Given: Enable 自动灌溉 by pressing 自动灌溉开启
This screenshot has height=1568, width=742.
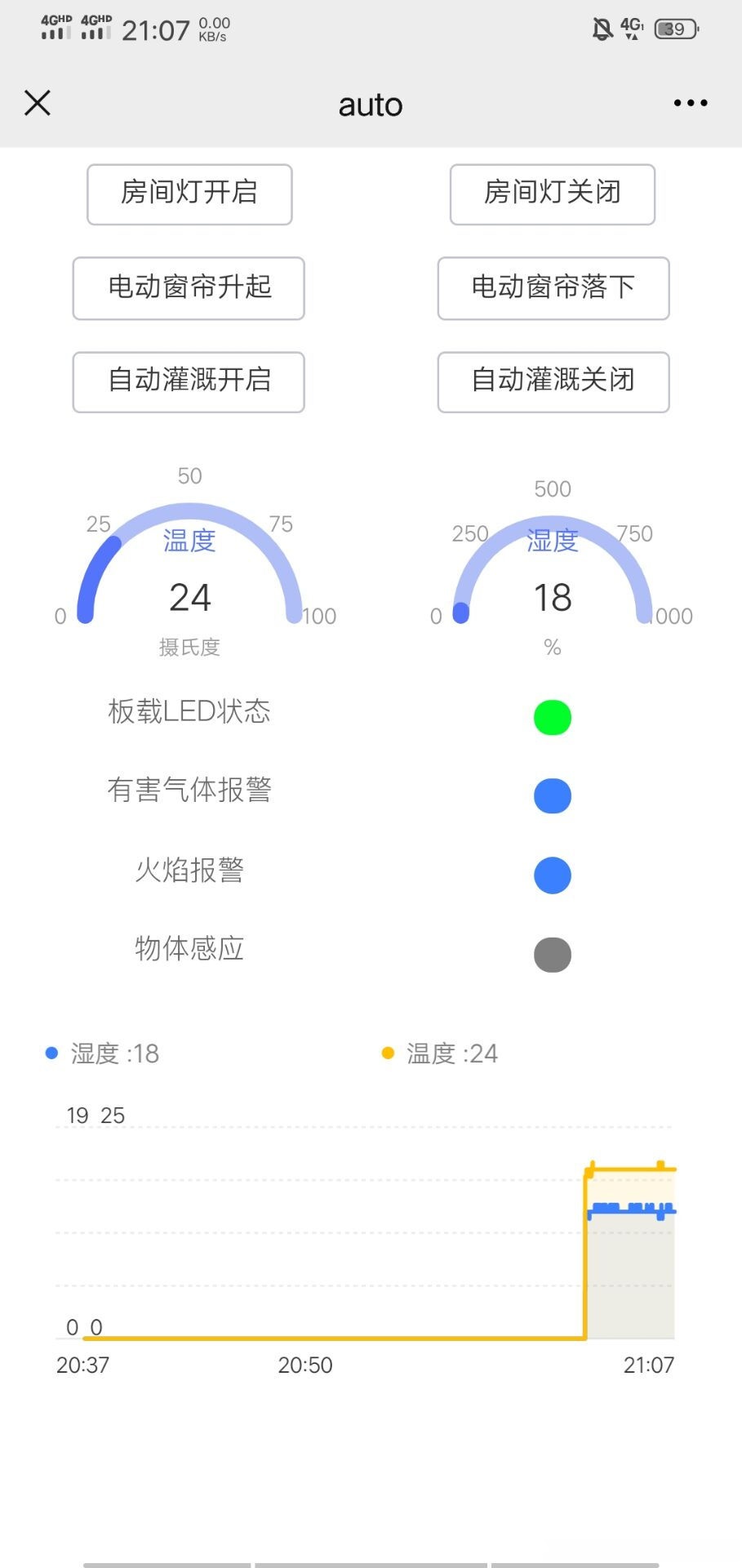Looking at the screenshot, I should [x=188, y=381].
